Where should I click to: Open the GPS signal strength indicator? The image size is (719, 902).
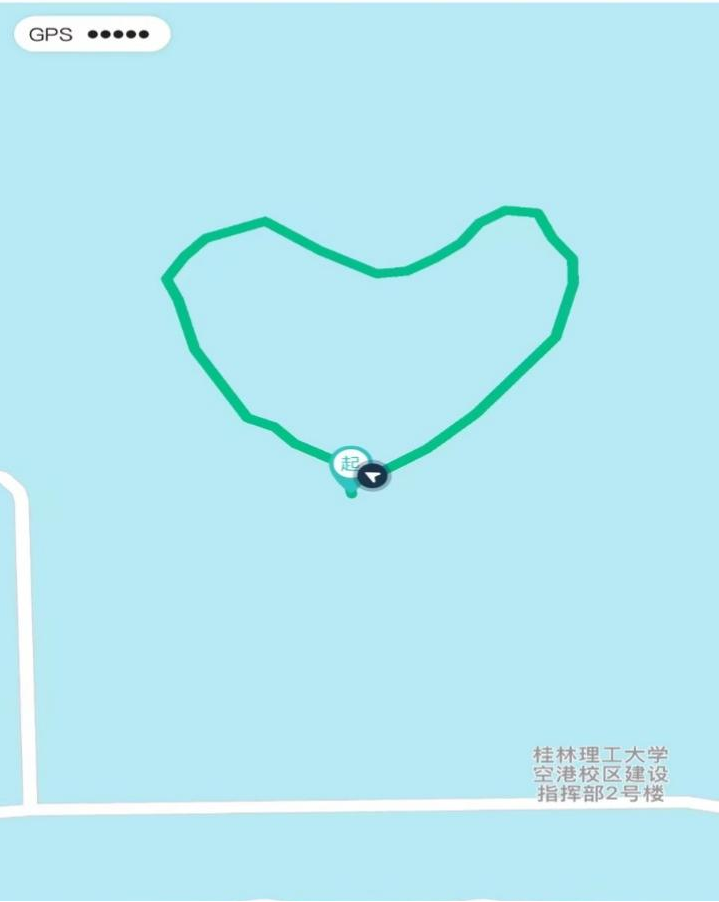point(92,34)
